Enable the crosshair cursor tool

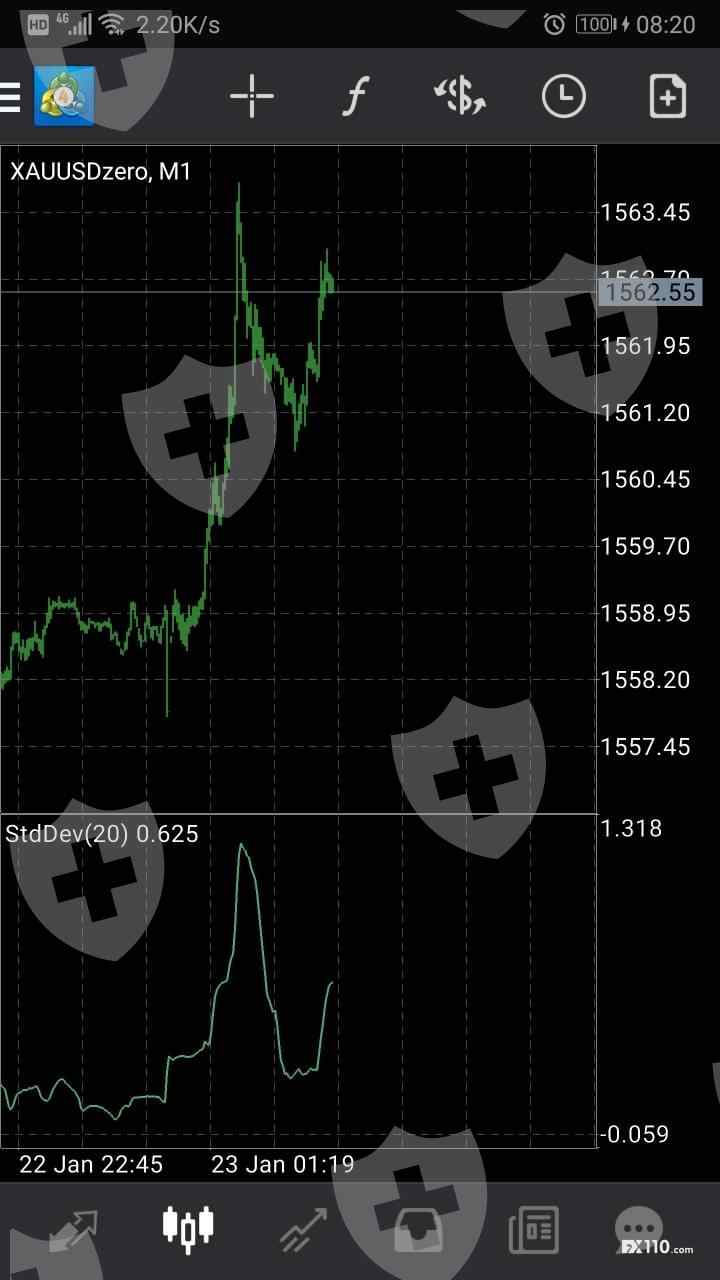251,97
